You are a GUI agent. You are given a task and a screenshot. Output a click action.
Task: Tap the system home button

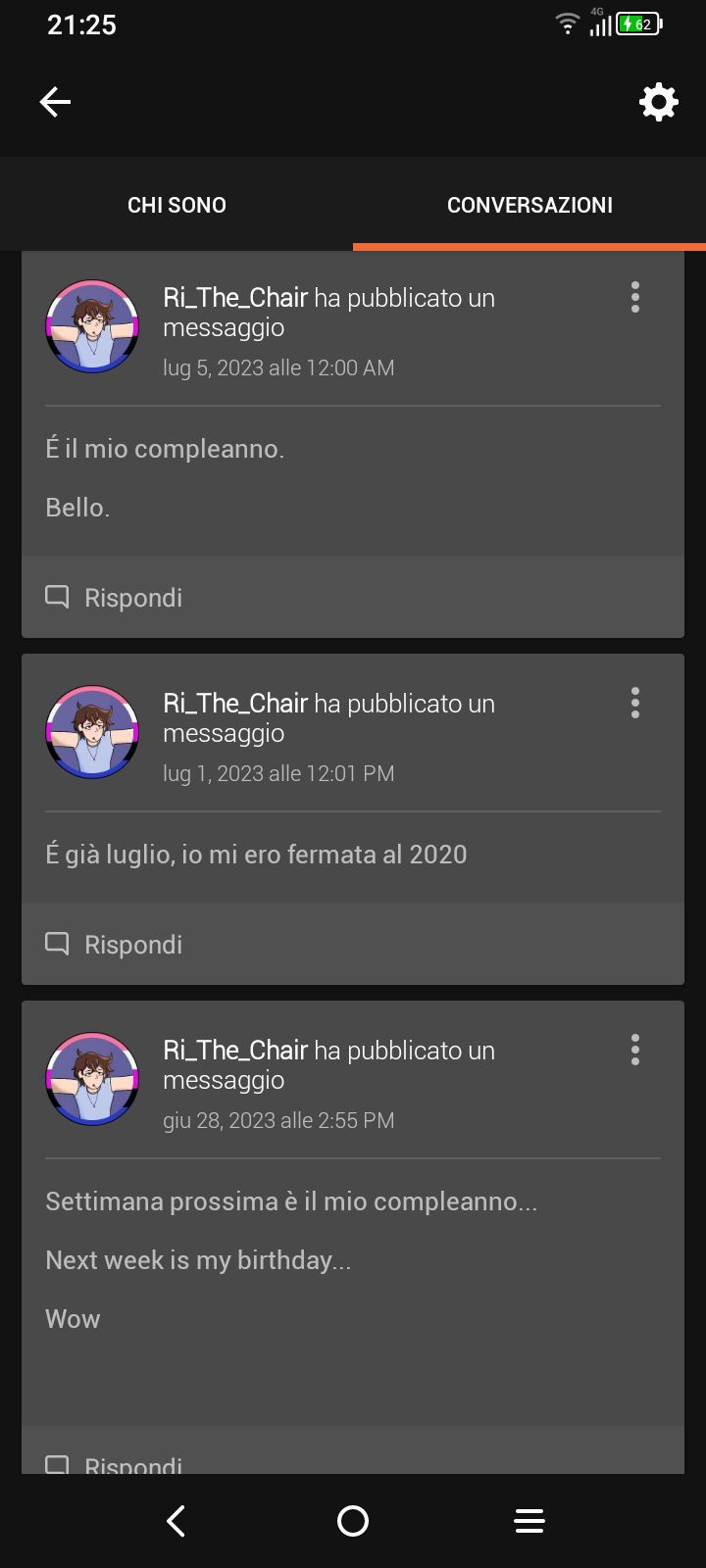click(x=353, y=1521)
